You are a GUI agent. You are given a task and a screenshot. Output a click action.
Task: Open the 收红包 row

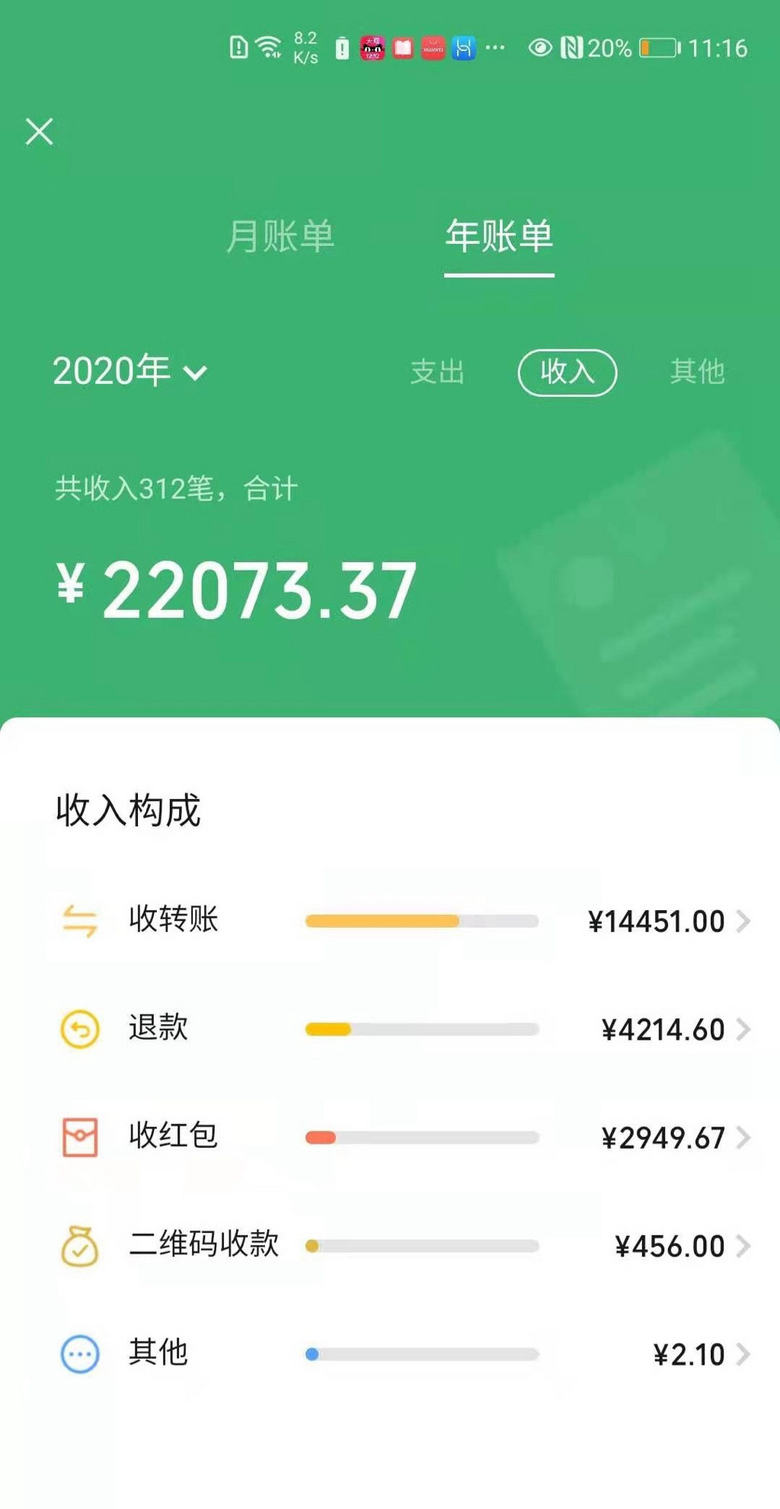400,1137
